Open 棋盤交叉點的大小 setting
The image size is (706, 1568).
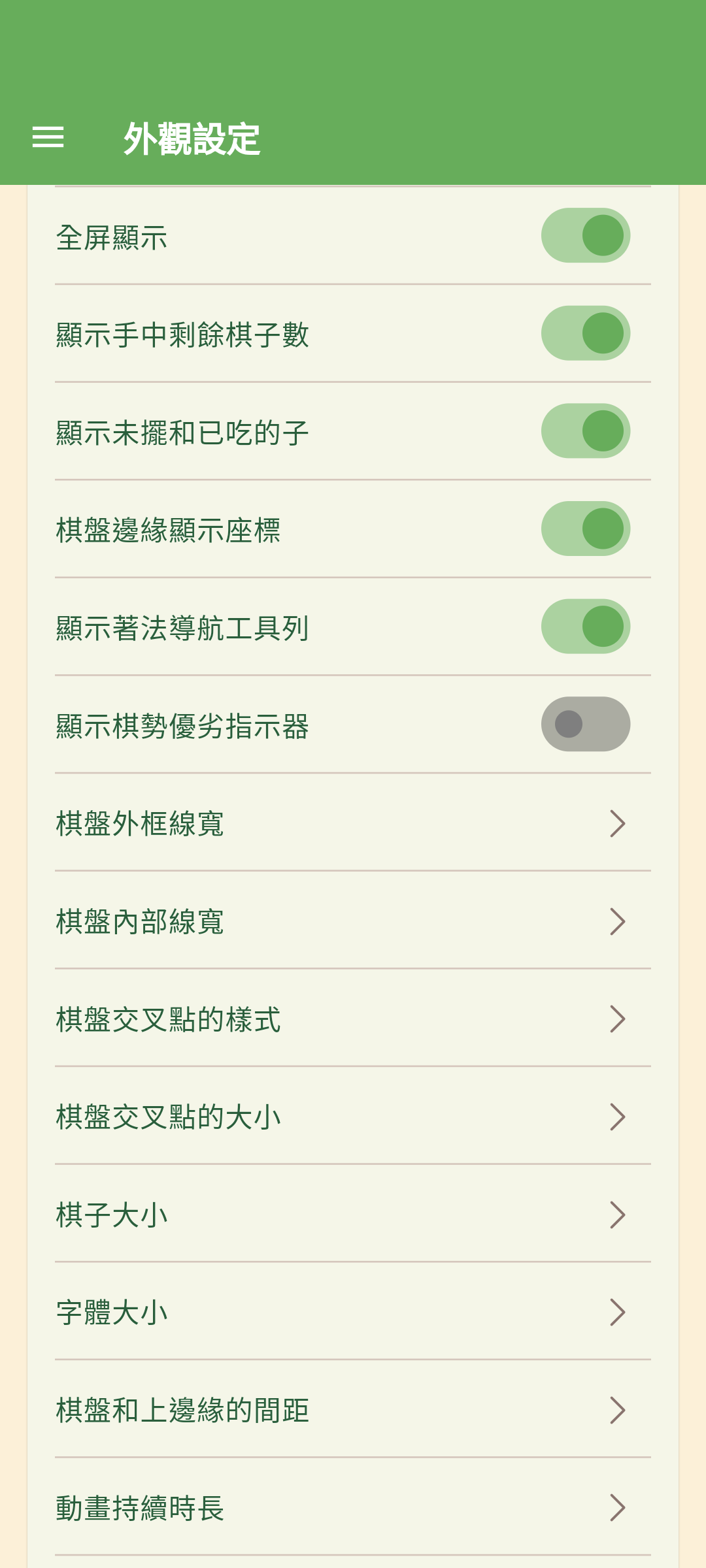(353, 1117)
